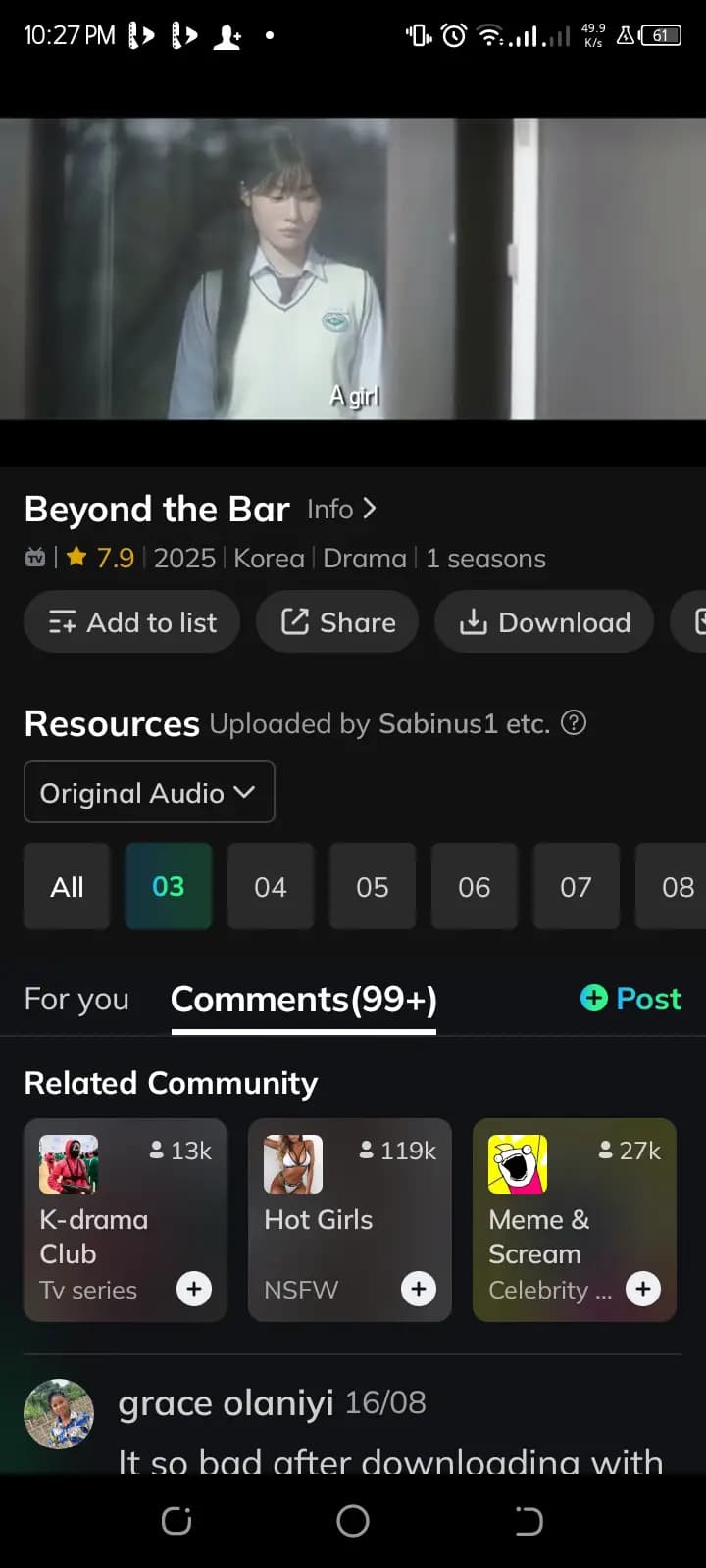The width and height of the screenshot is (706, 1568).
Task: Share this series
Action: [x=337, y=622]
